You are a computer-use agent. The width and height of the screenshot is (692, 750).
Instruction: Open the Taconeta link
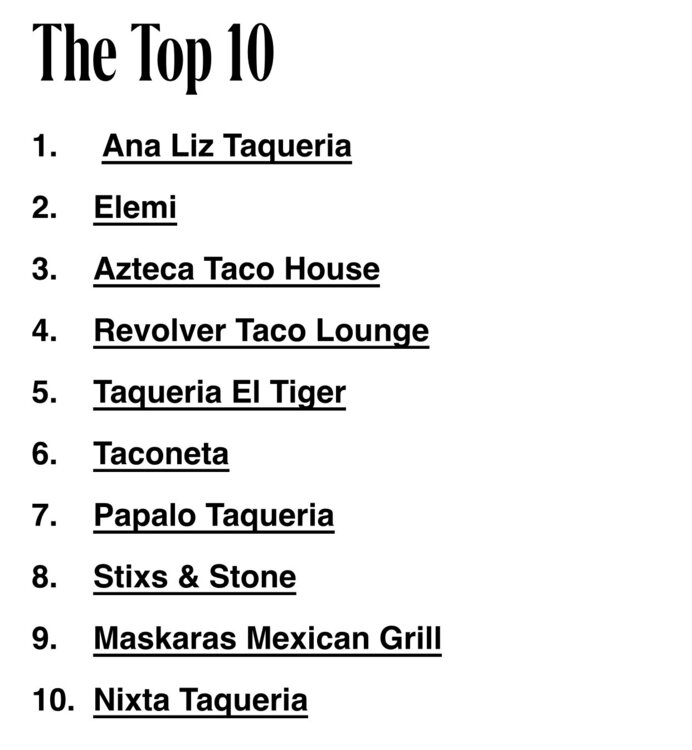click(161, 454)
